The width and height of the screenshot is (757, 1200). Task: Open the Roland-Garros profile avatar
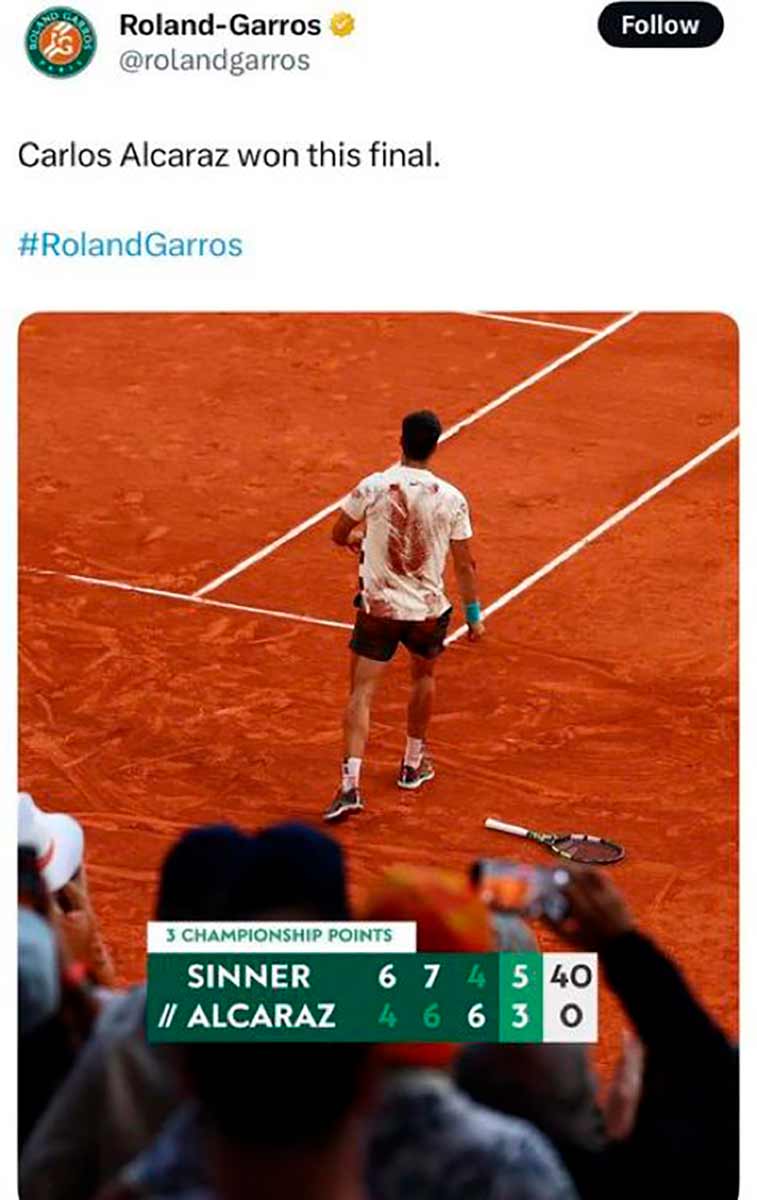[x=60, y=42]
